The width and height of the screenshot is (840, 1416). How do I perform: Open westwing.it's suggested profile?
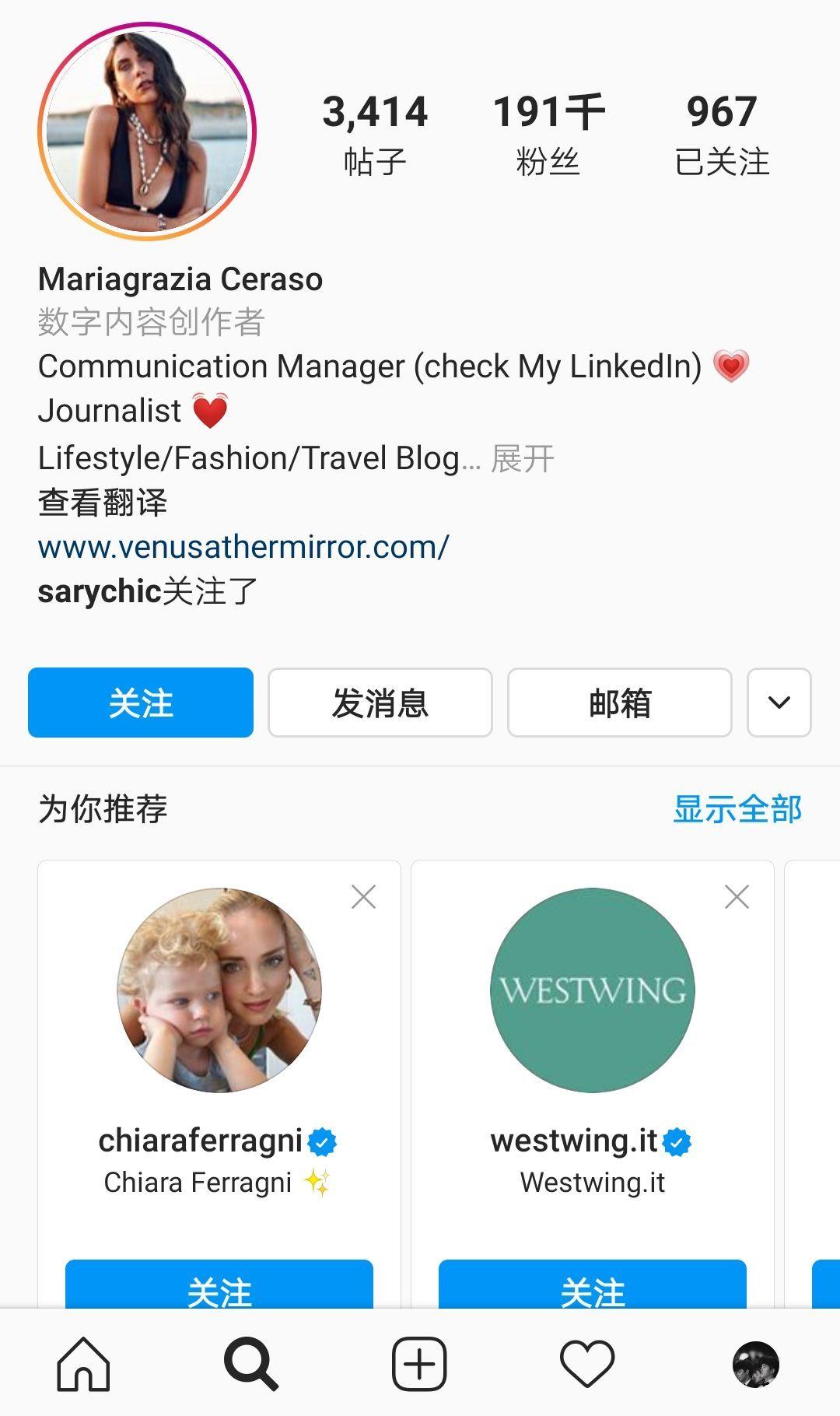[x=592, y=990]
